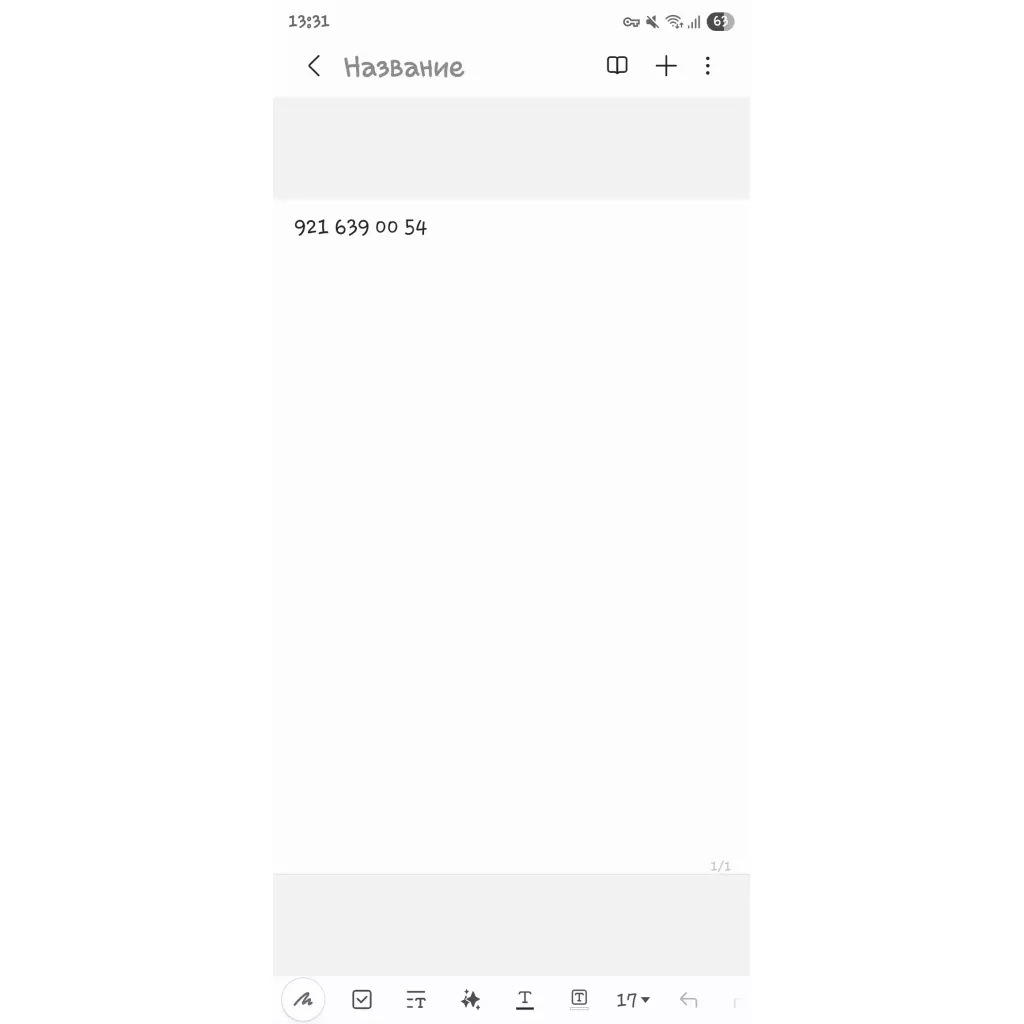Open the AI sparkle assistant tool

470,999
